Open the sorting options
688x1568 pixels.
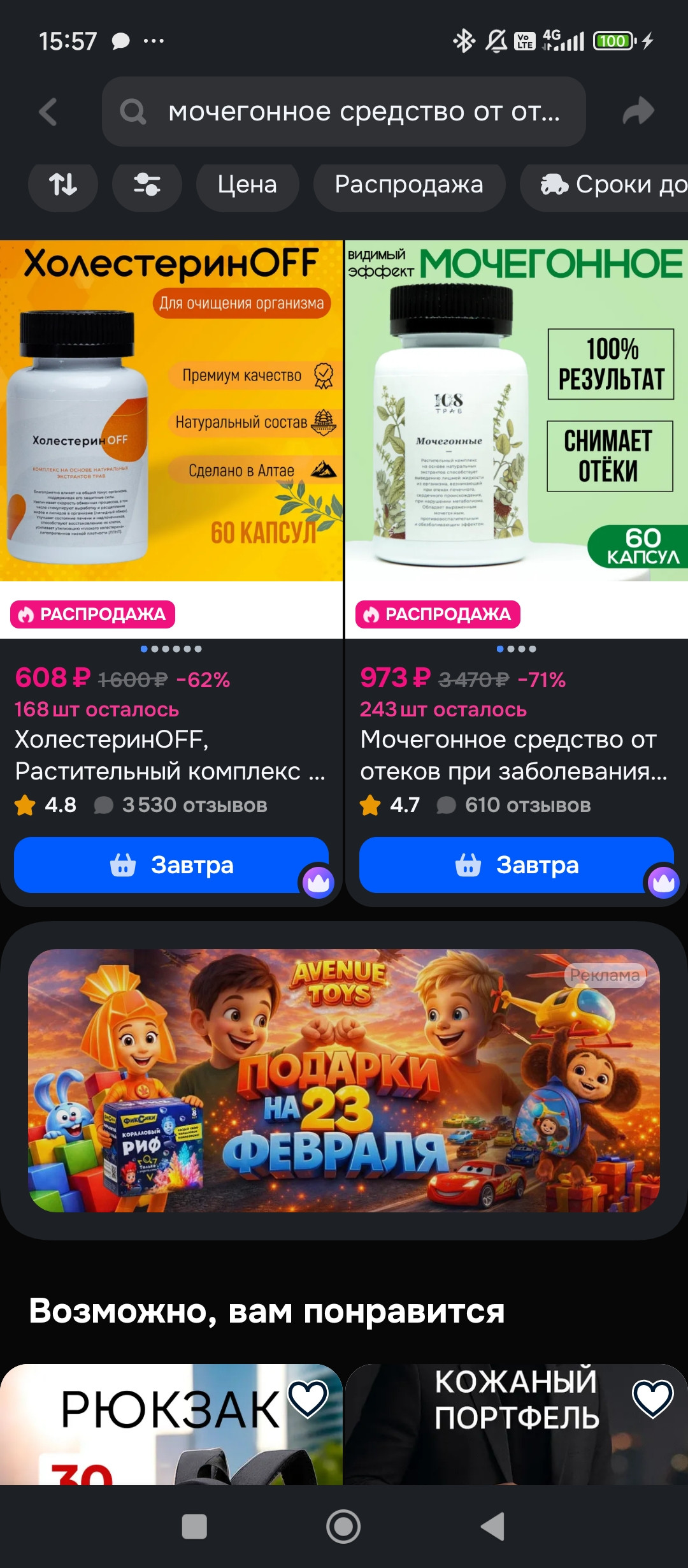(63, 185)
